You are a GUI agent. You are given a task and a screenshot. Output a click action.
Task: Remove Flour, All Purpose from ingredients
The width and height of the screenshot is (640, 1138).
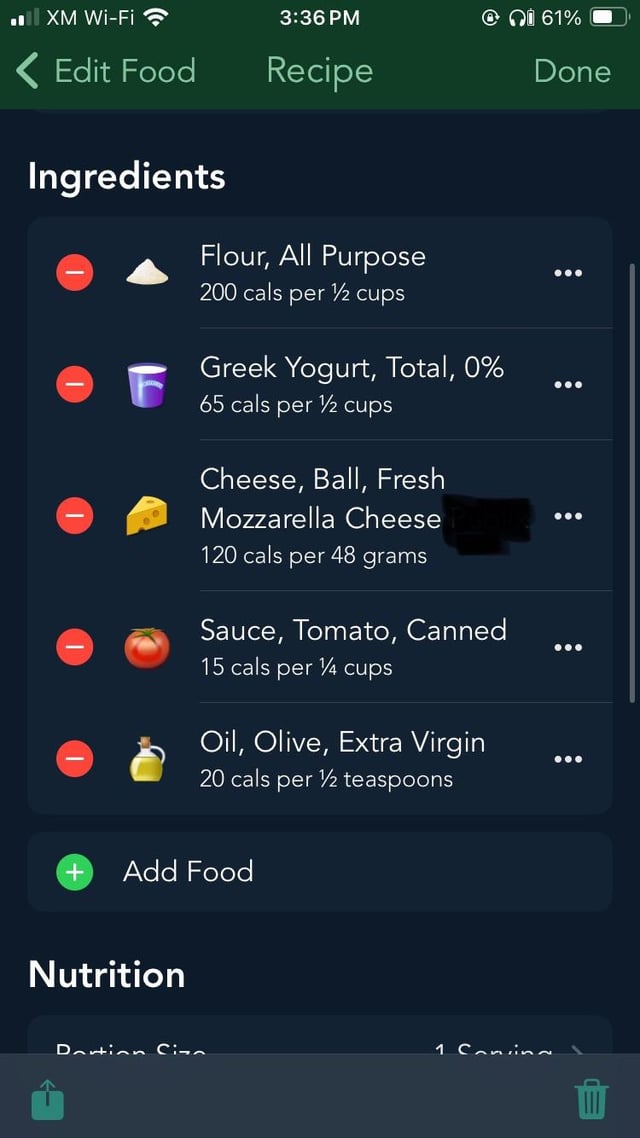click(75, 273)
